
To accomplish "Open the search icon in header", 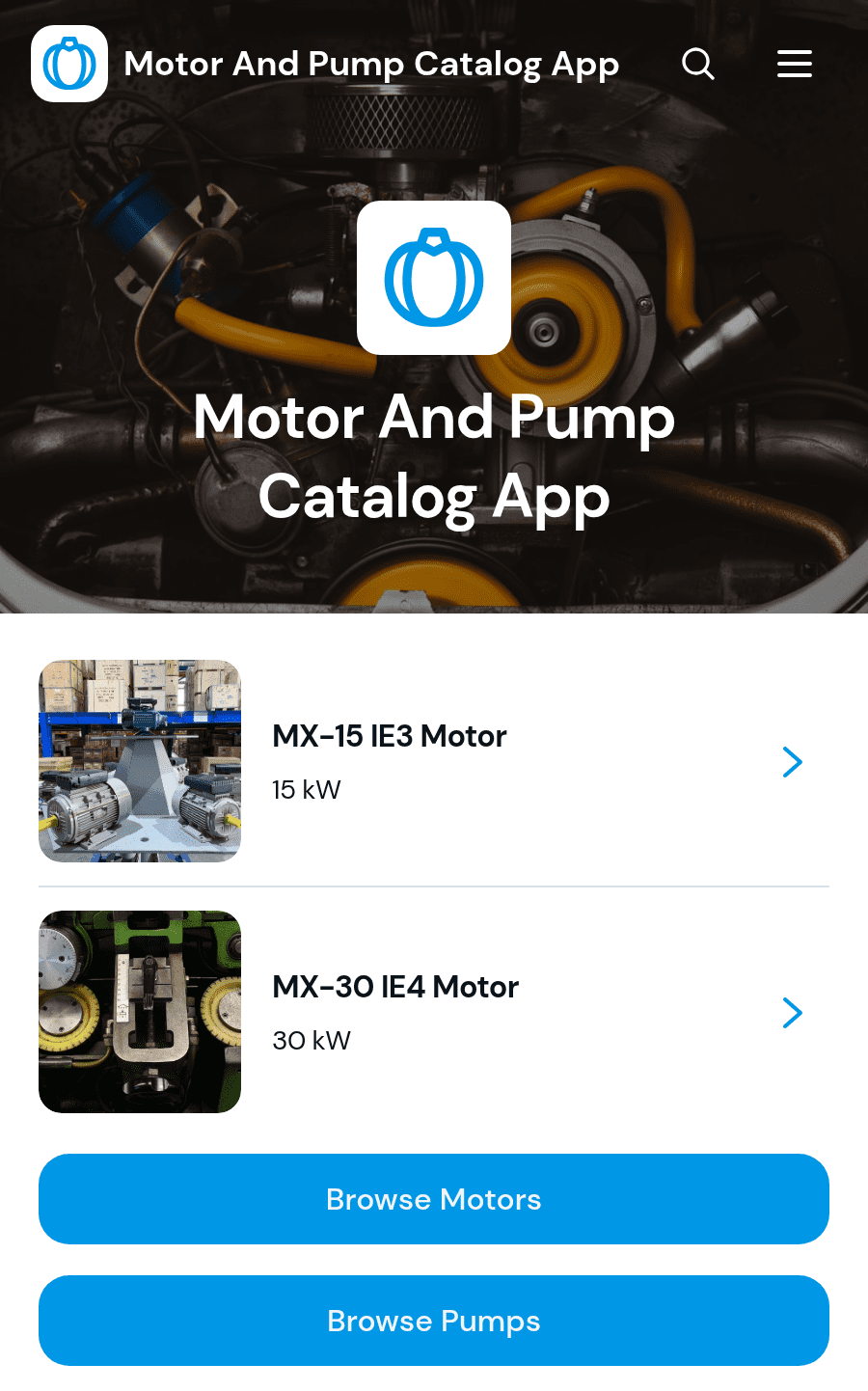I will pyautogui.click(x=698, y=64).
